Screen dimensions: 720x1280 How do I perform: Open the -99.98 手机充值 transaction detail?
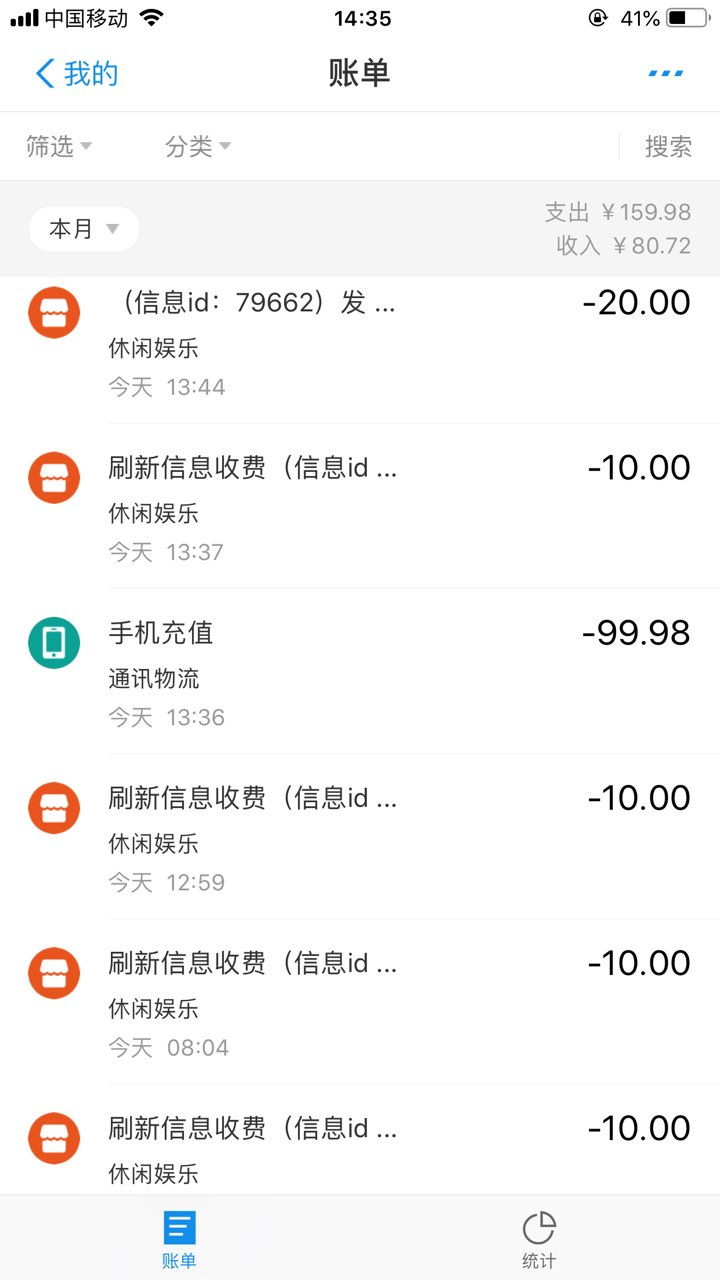tap(360, 660)
